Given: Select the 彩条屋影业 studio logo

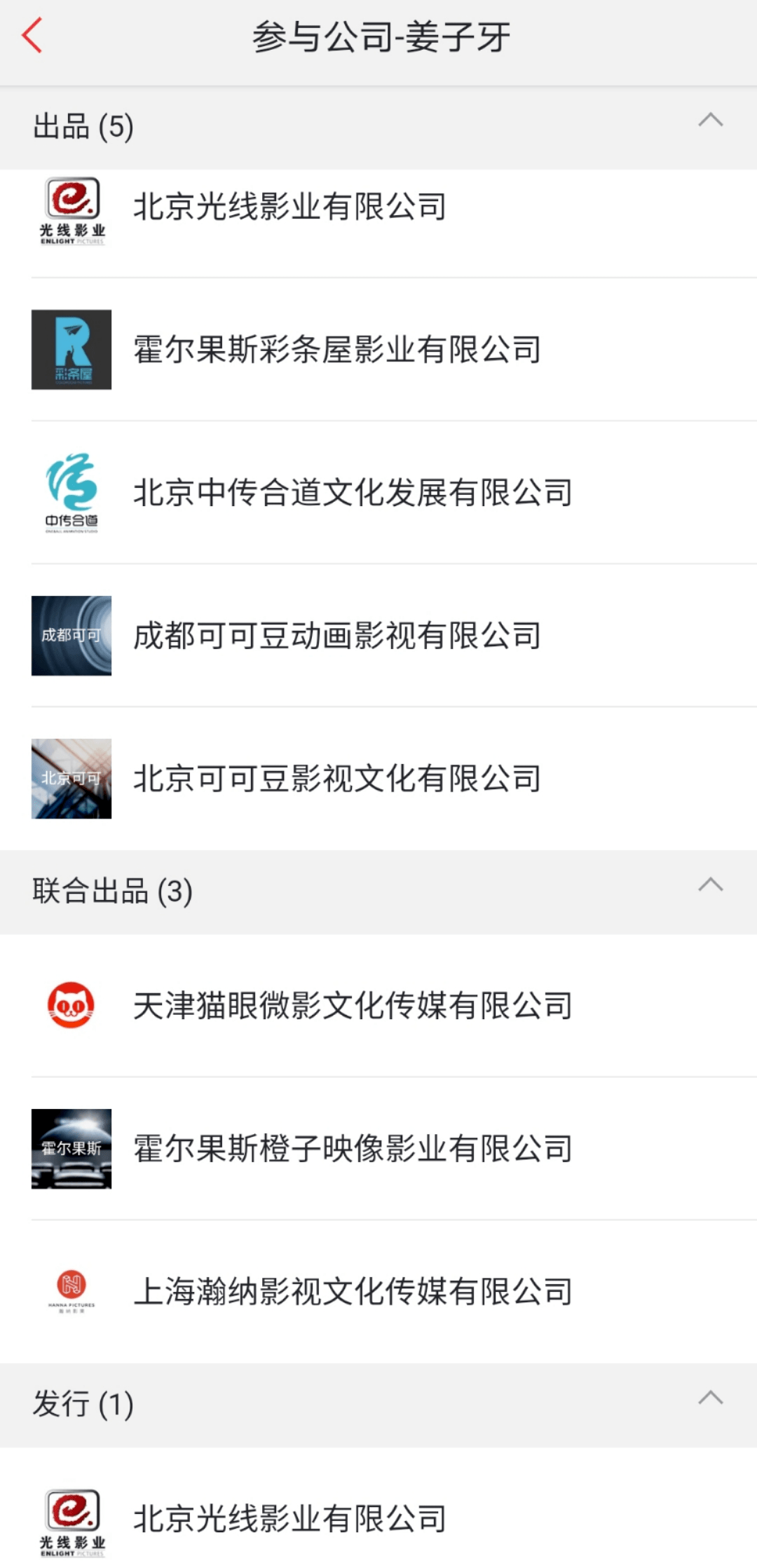Looking at the screenshot, I should [71, 350].
